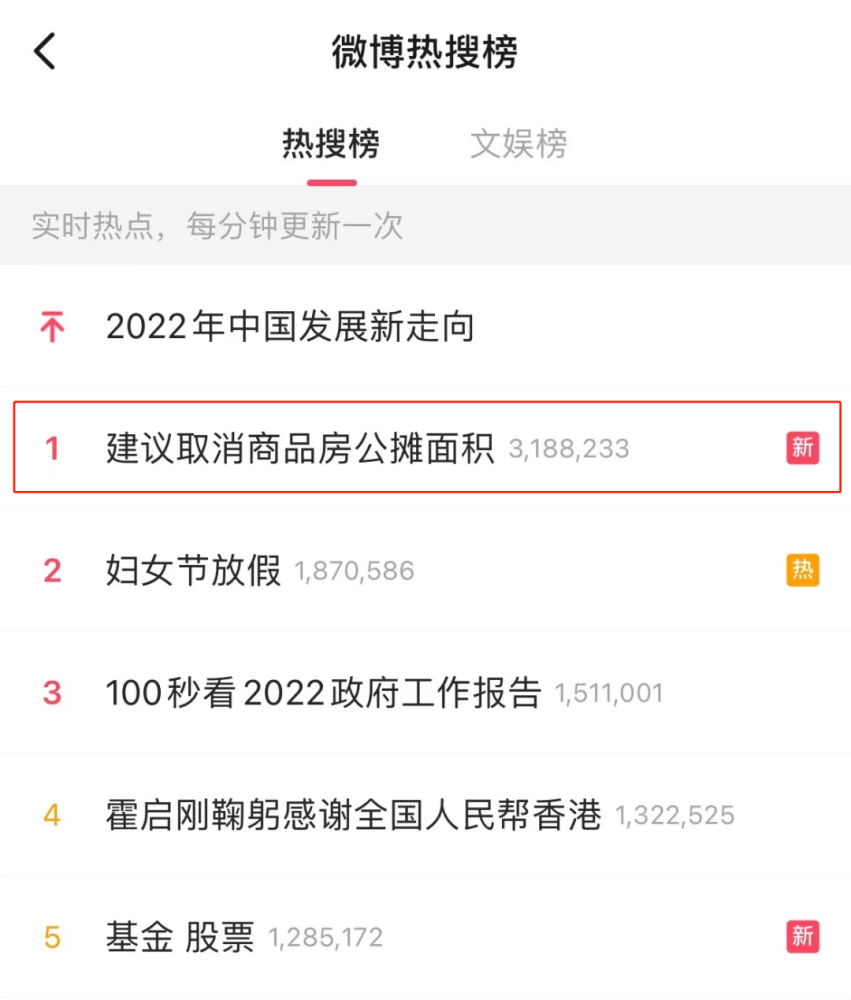Switch to the 文娱榜 tab

click(518, 145)
